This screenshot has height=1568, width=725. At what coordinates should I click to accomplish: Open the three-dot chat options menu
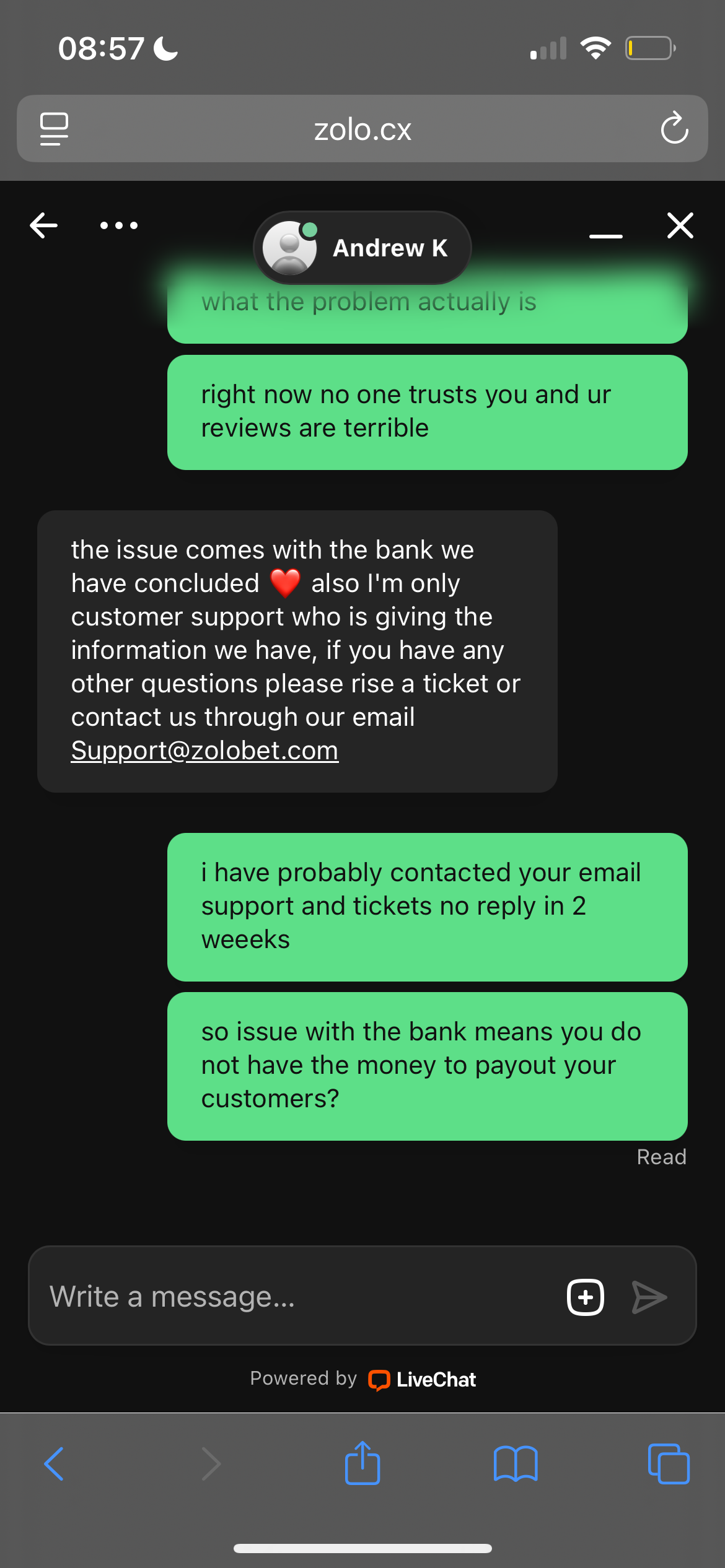coord(119,225)
